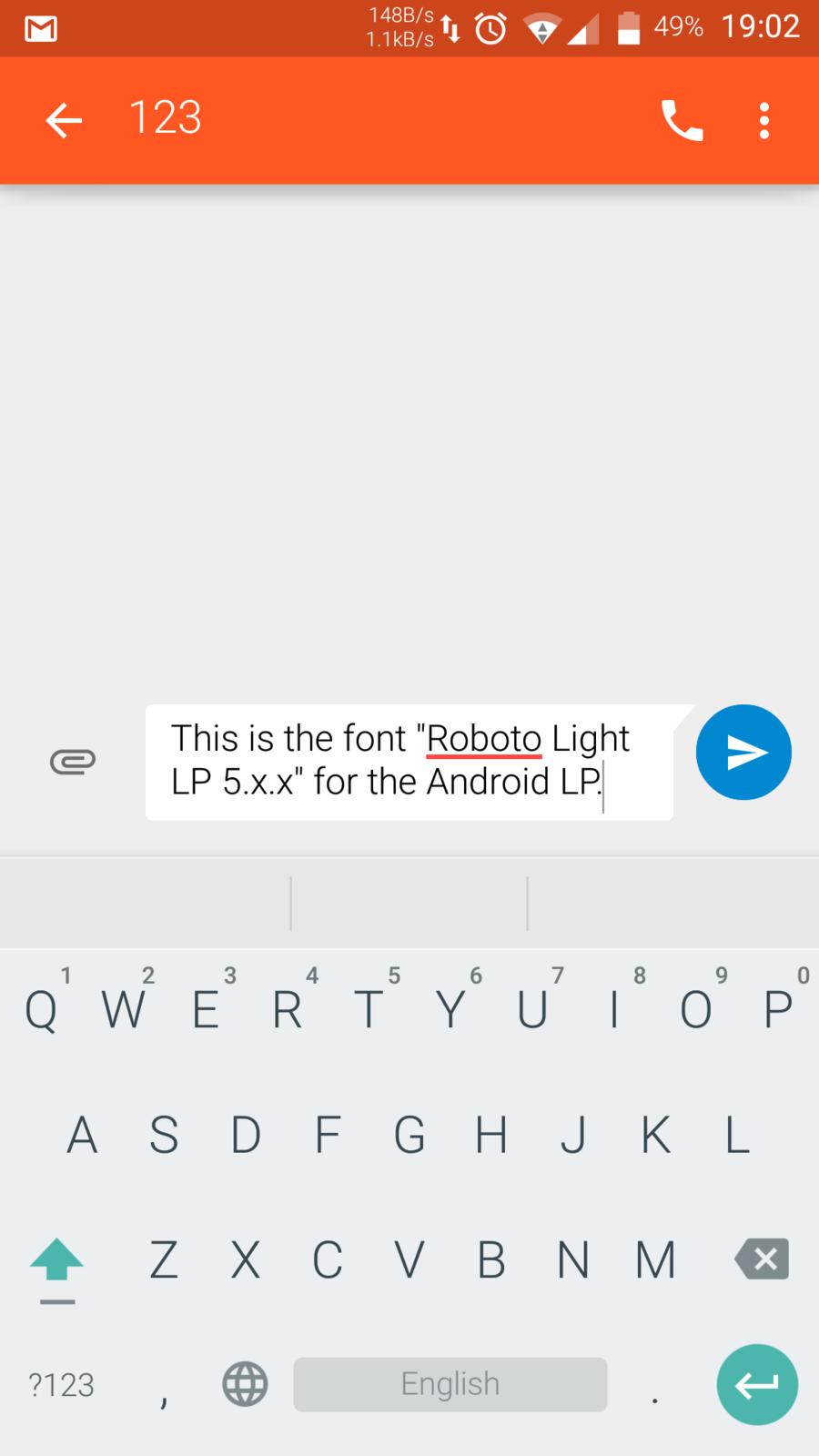Tap the enter key
The width and height of the screenshot is (819, 1456).
click(x=757, y=1385)
